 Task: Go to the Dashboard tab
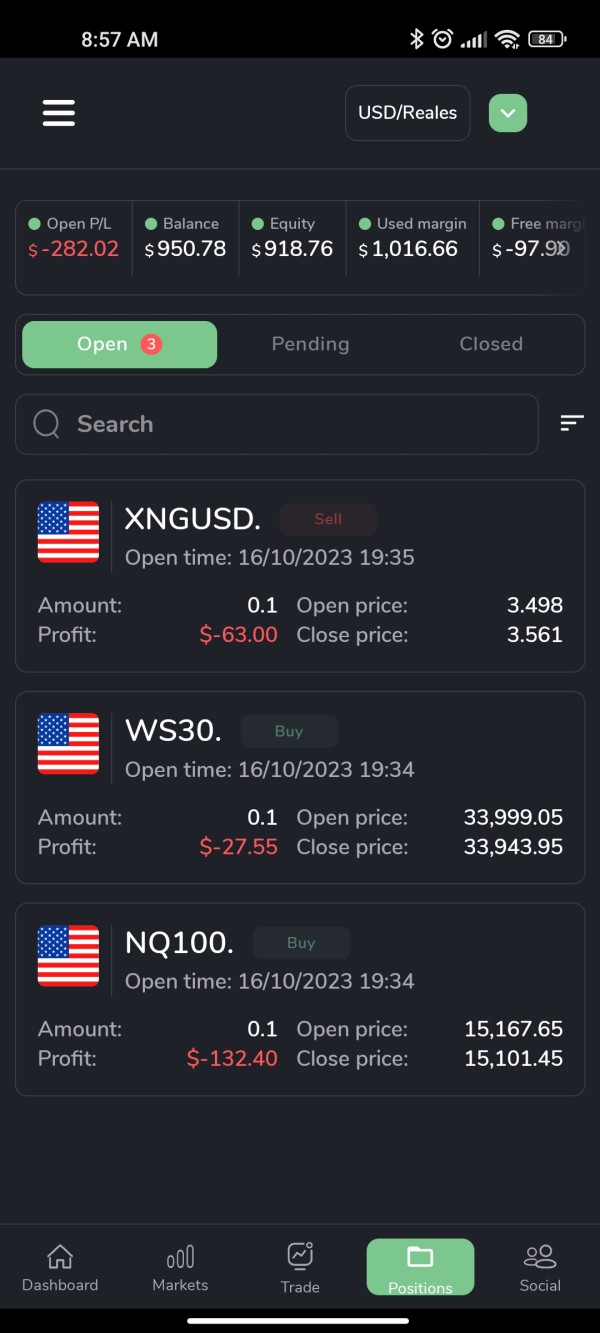point(60,1268)
